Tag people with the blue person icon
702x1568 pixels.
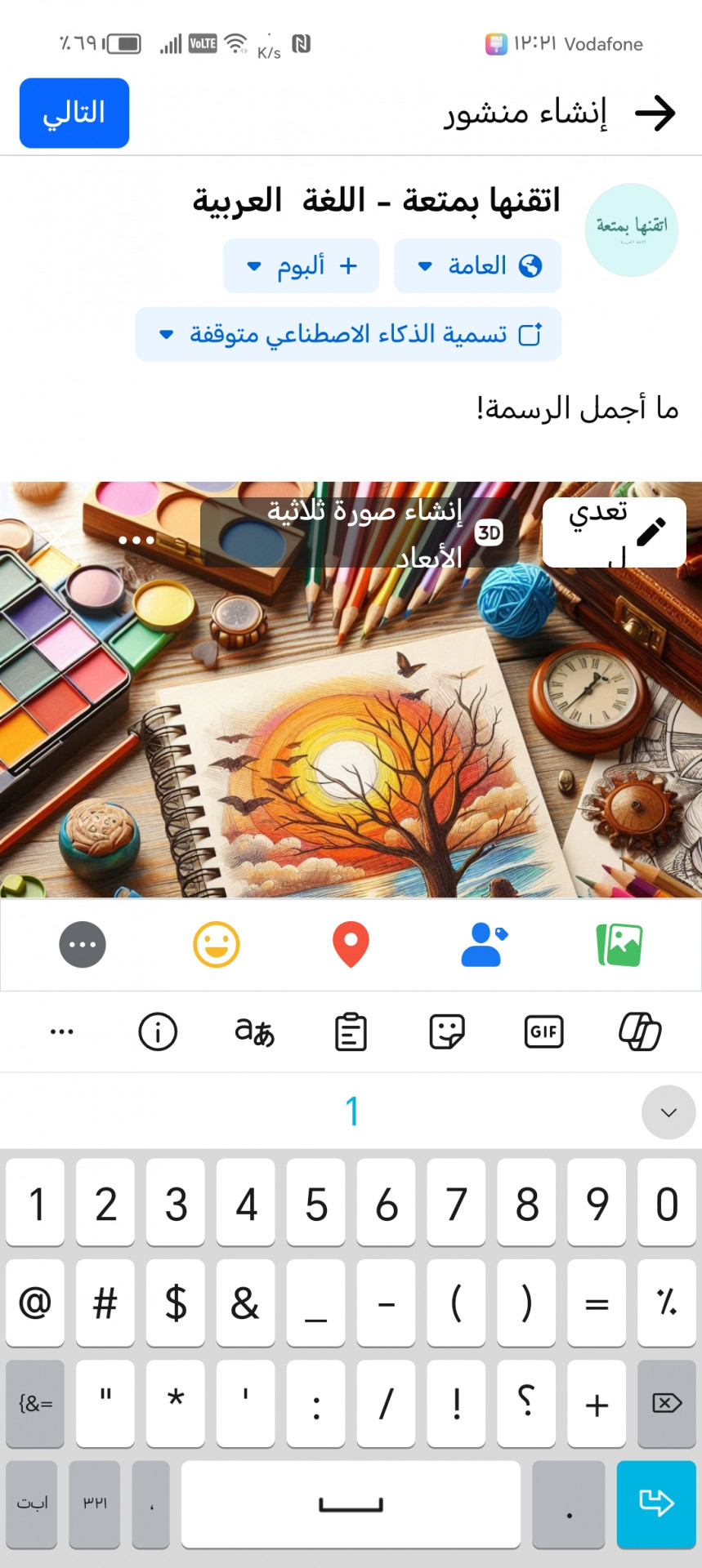[485, 945]
